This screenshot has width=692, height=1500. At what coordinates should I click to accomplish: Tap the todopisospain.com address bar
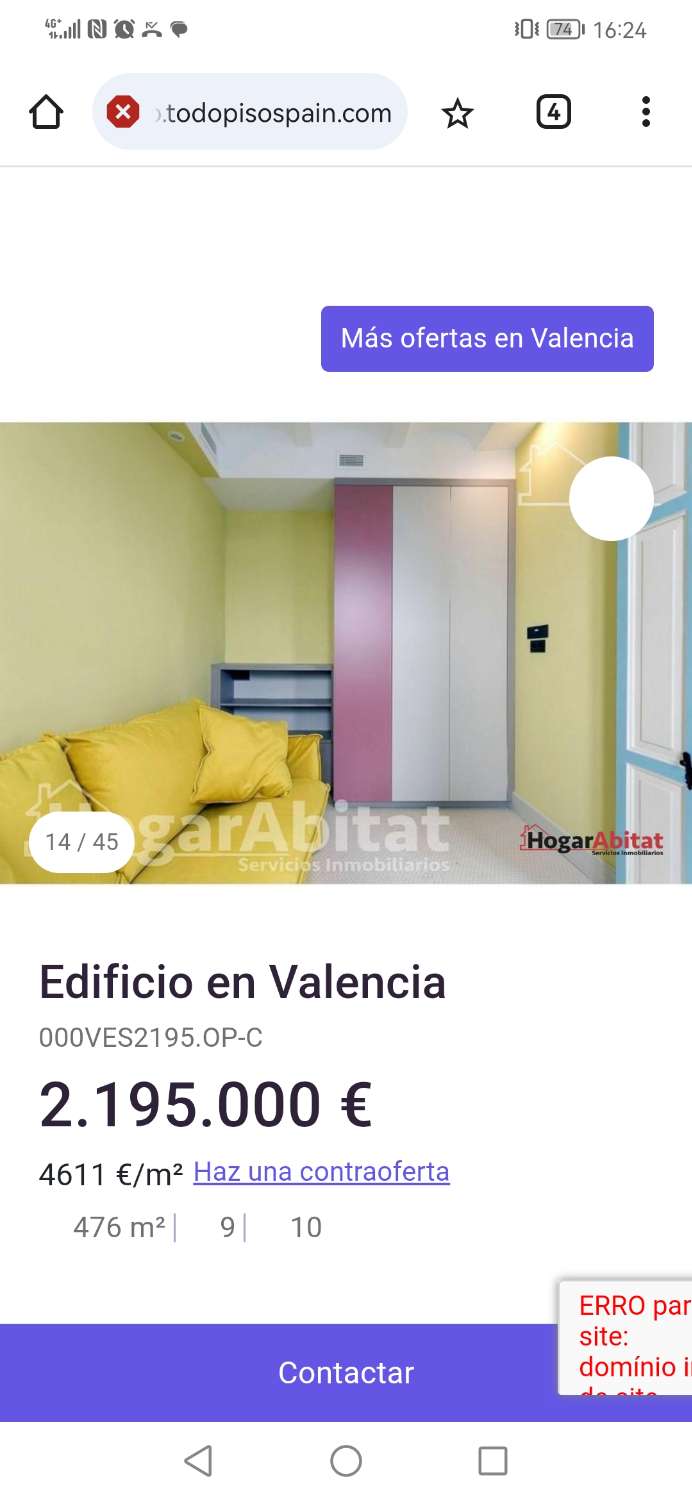pos(277,113)
